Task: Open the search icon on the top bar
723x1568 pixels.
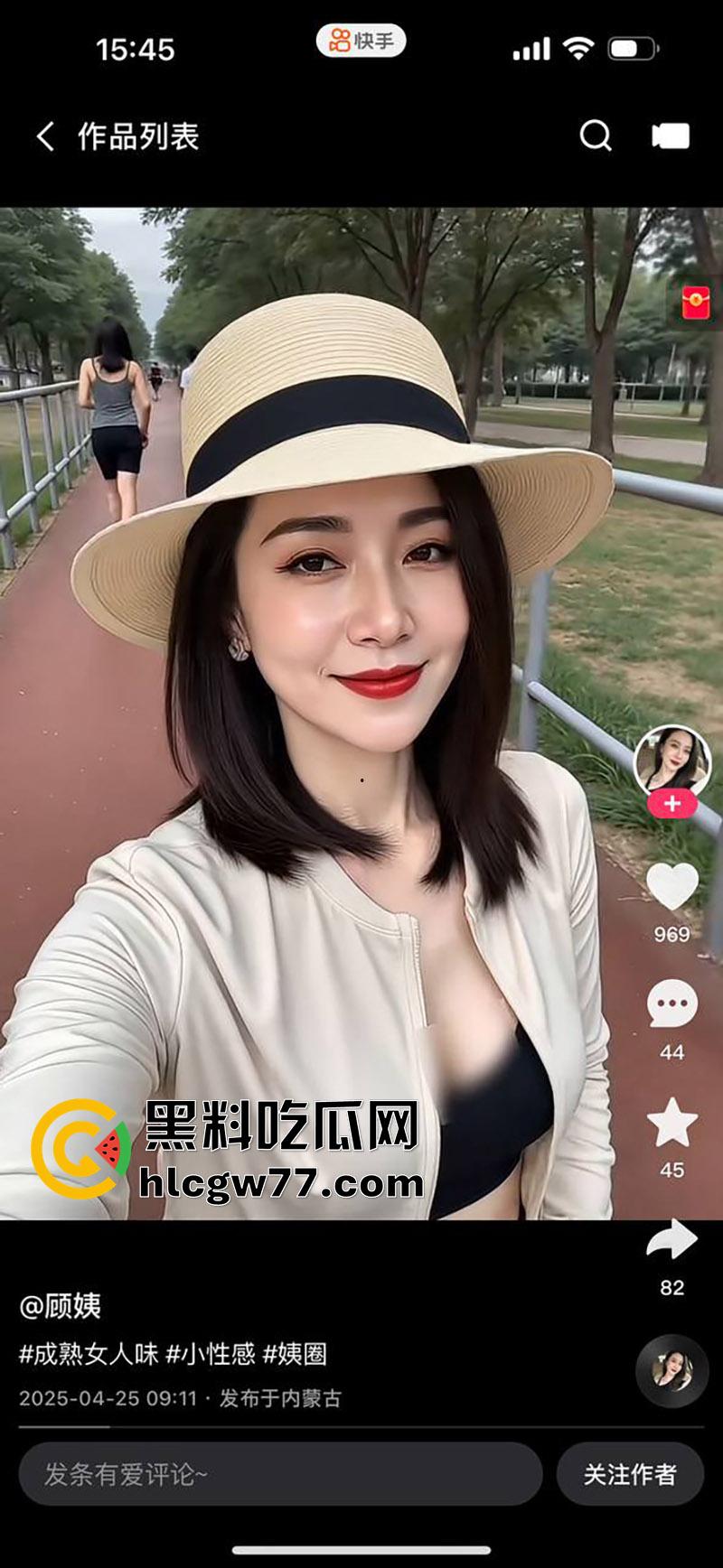Action: click(594, 136)
